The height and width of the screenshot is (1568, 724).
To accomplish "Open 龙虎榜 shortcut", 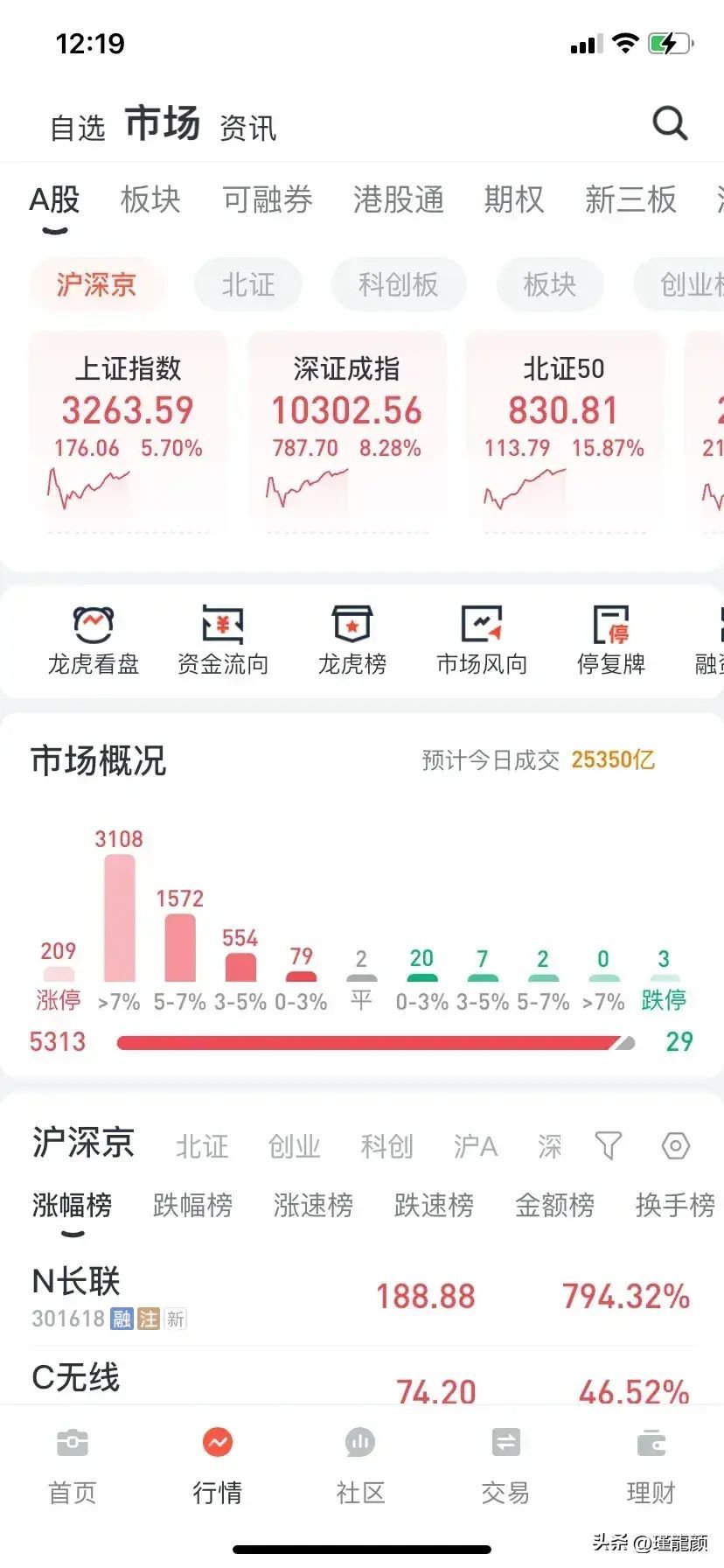I will pos(352,640).
